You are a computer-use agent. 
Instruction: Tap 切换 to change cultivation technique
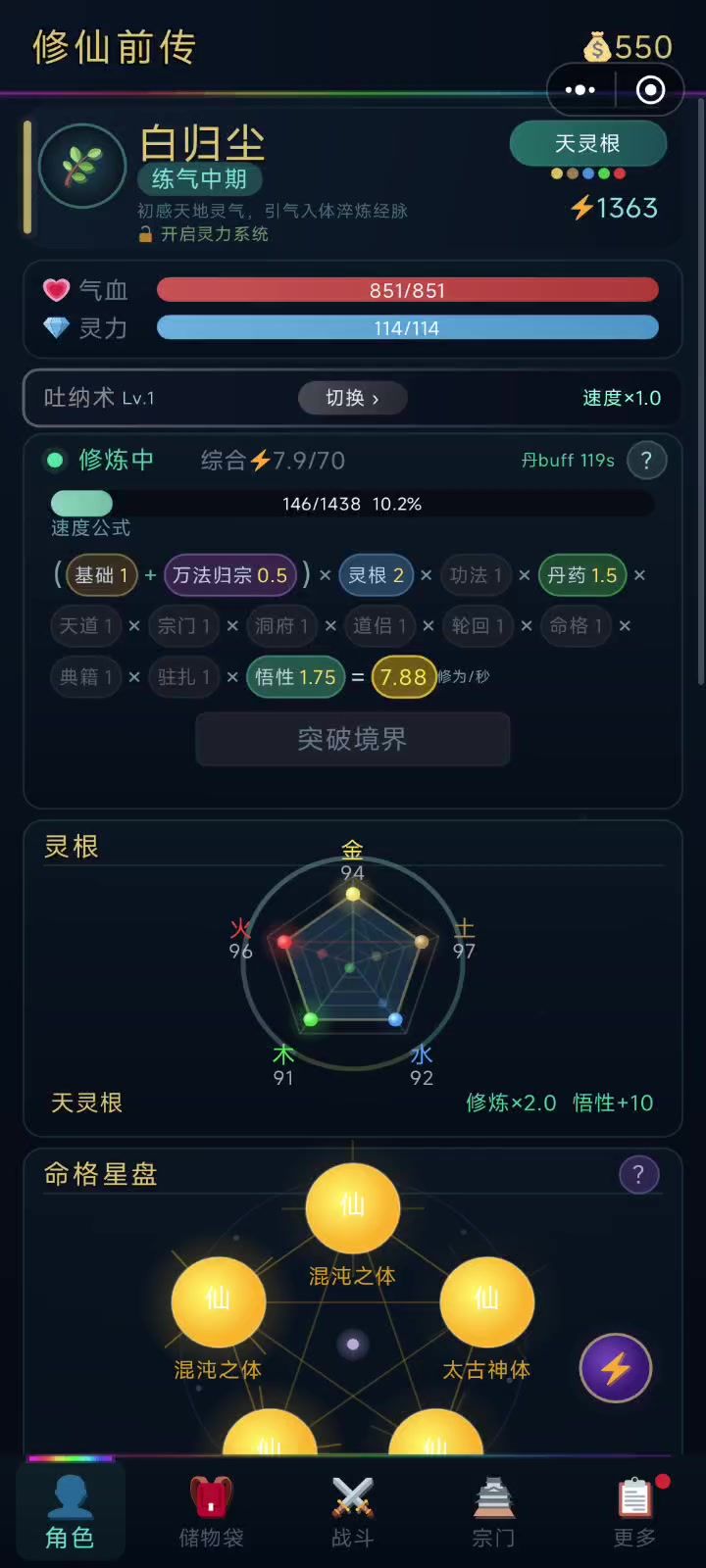pyautogui.click(x=352, y=398)
